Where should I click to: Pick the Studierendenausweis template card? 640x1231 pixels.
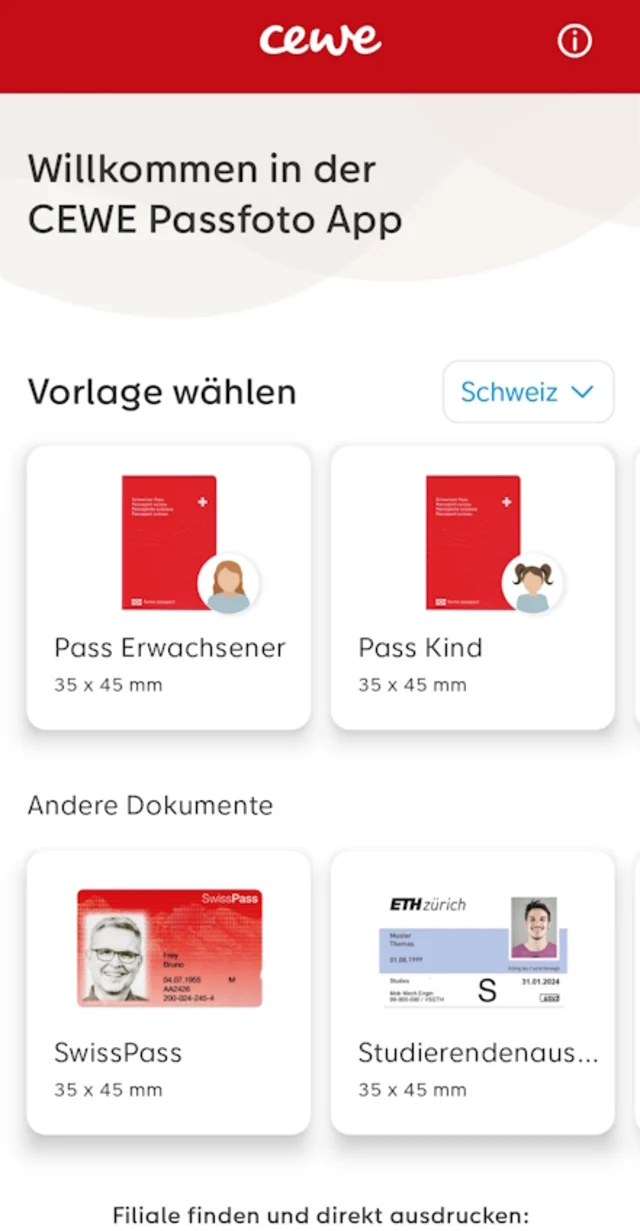(x=473, y=992)
